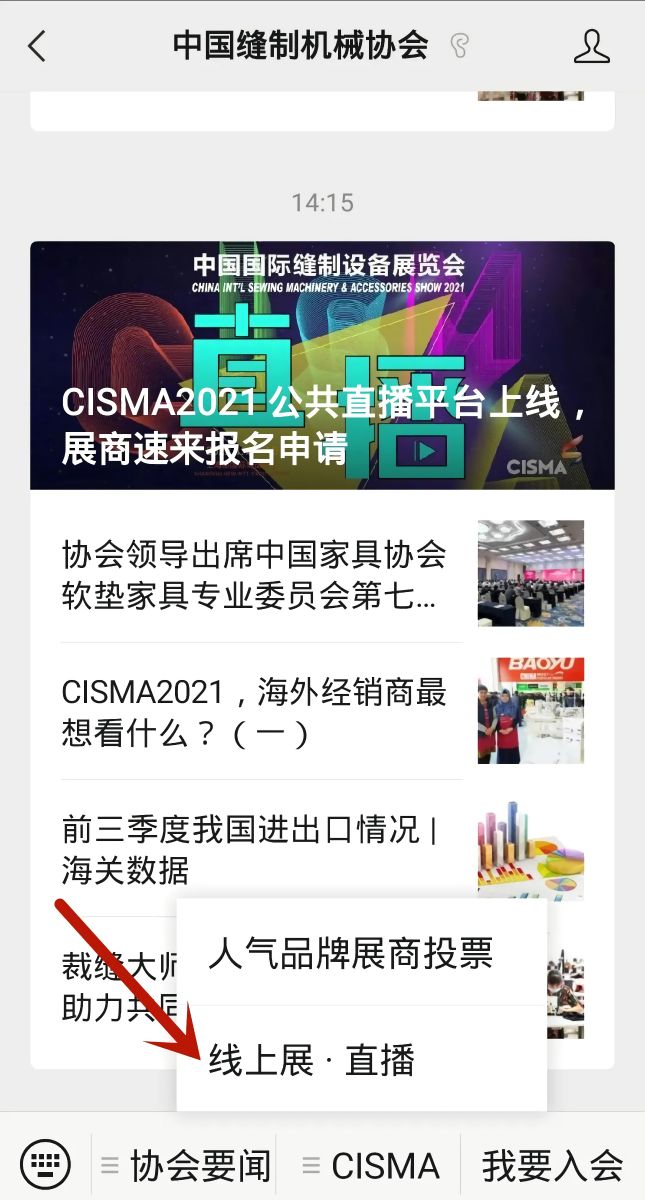Open 我要入会 membership page
Screen dimensions: 645x1200
pos(552,1165)
